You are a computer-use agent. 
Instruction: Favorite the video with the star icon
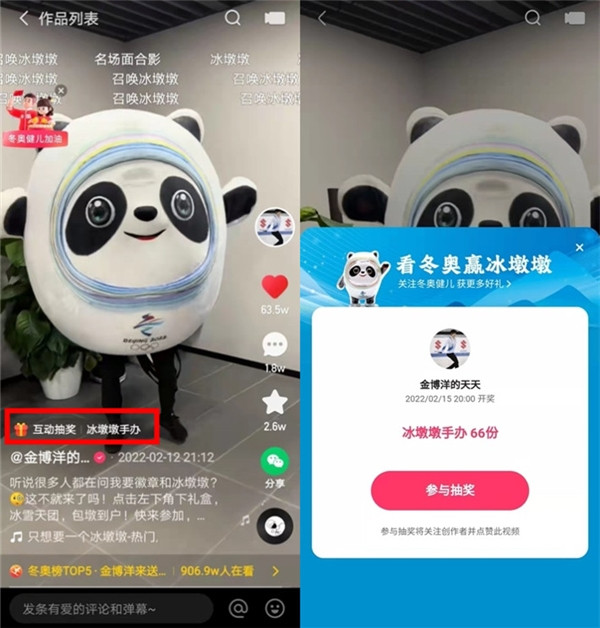coord(274,403)
